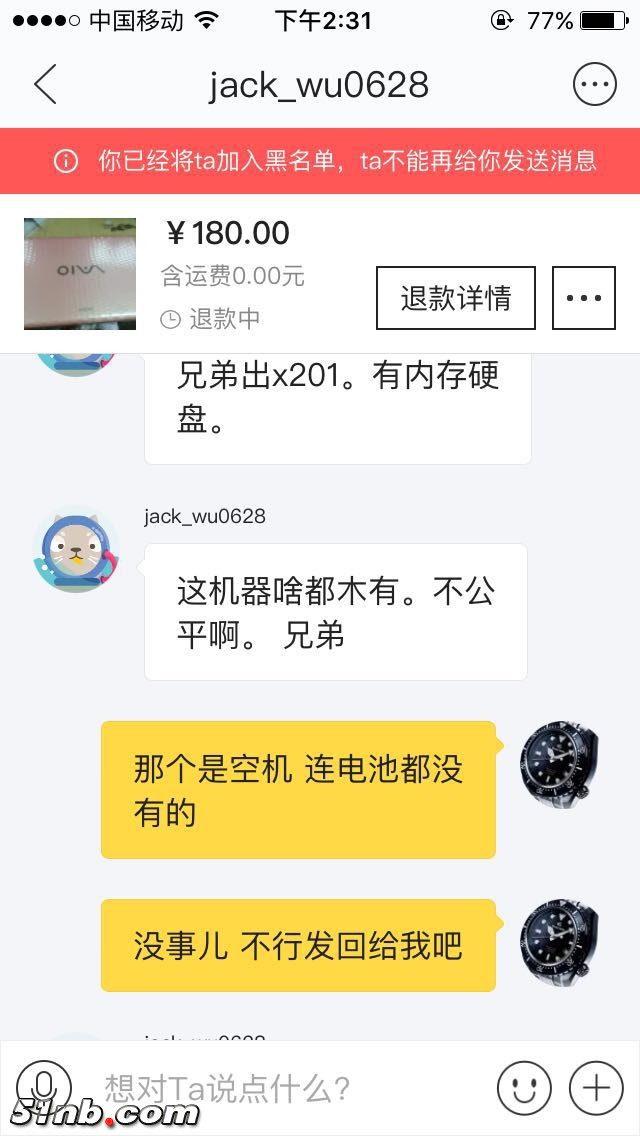Tap my watch avatar beside 那个是空机

tap(559, 766)
